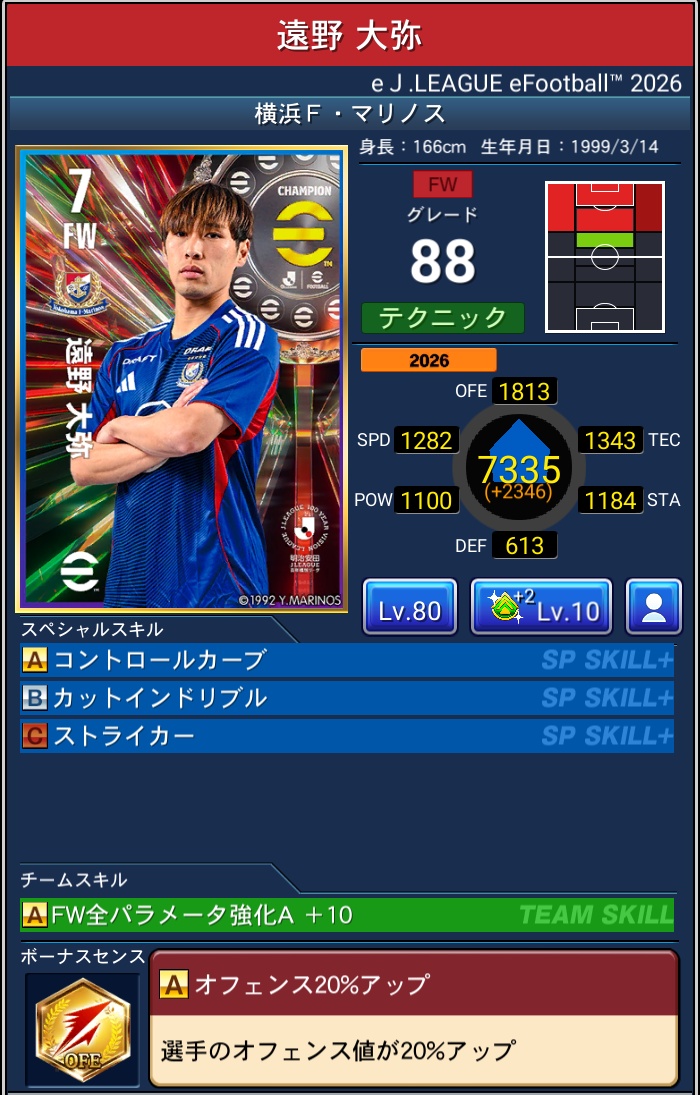
Task: Tap the Lv.80 level button
Action: click(410, 607)
